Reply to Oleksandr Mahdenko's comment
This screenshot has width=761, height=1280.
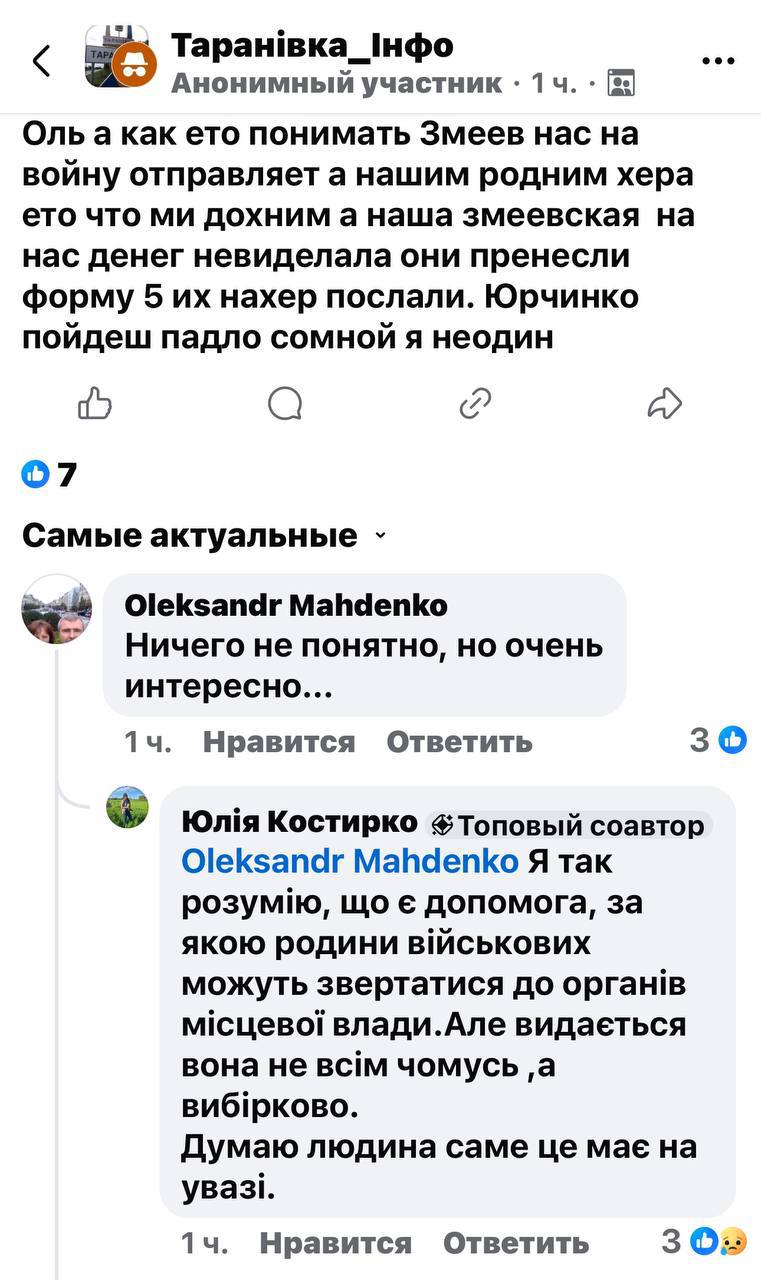[x=459, y=742]
